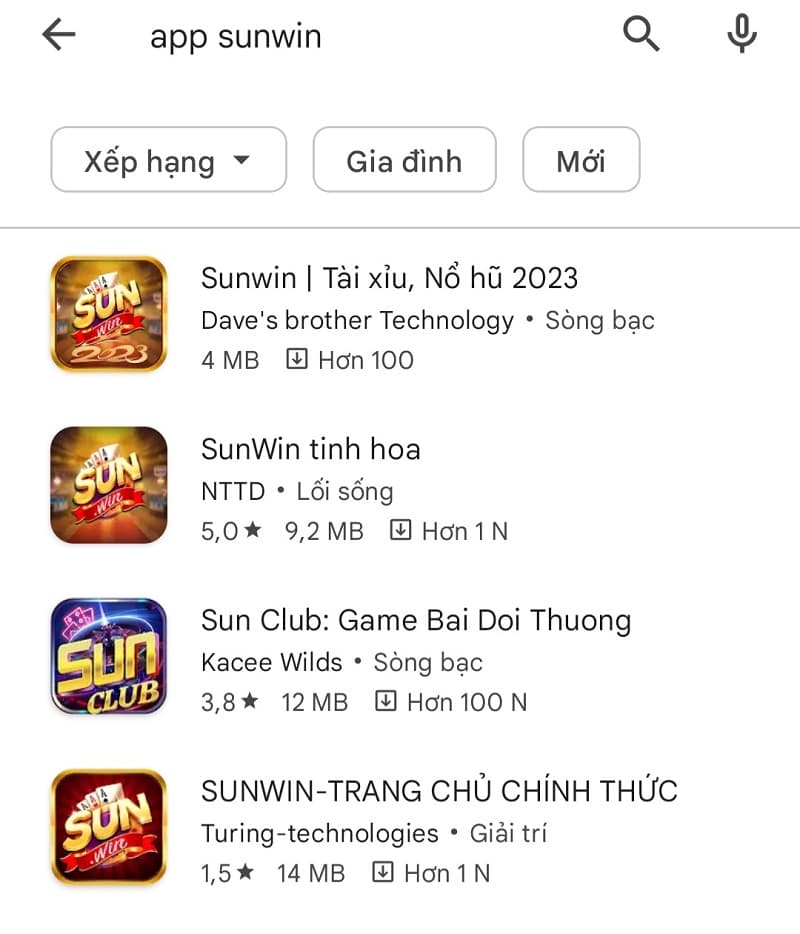Enable the Mới filter chip
This screenshot has width=800, height=934.
coord(580,160)
